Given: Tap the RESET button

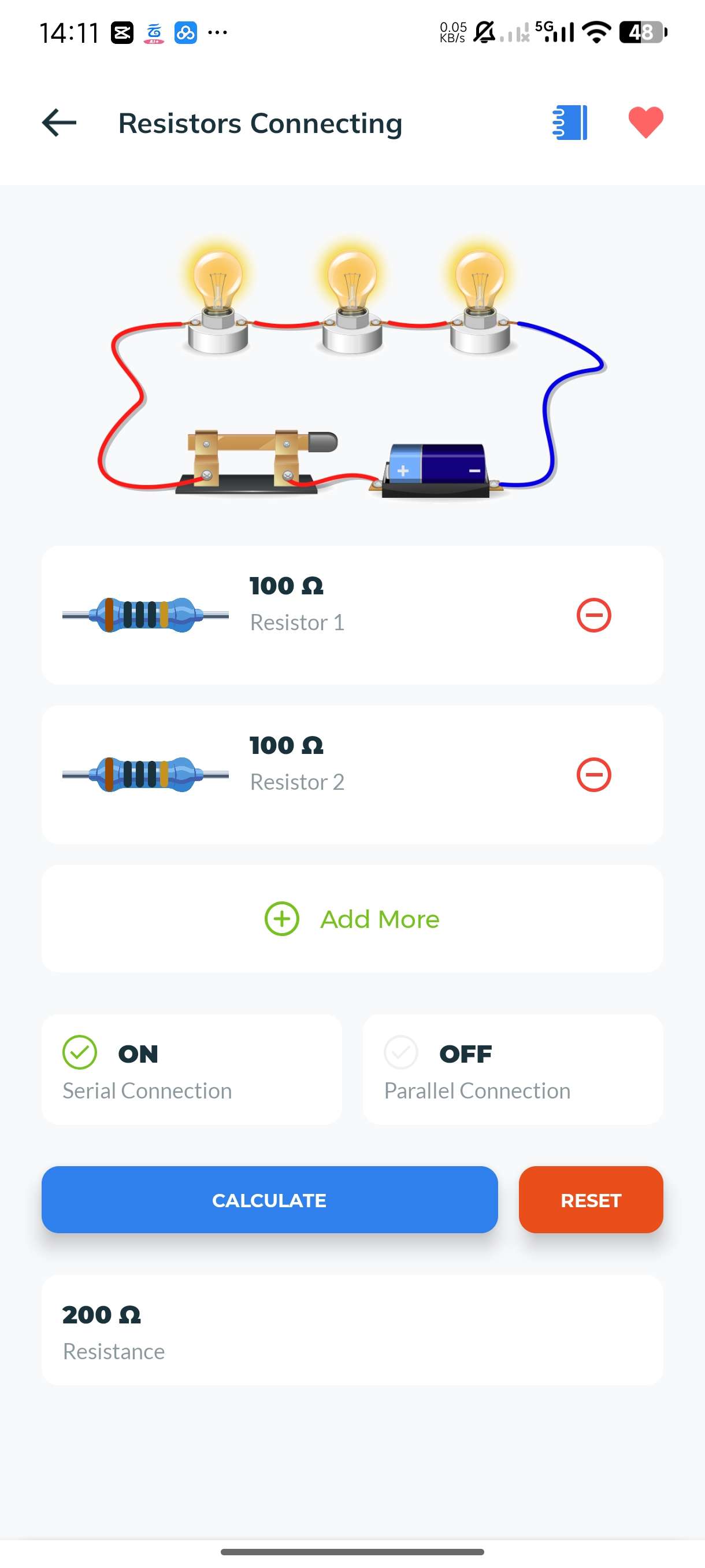Looking at the screenshot, I should tap(590, 1200).
